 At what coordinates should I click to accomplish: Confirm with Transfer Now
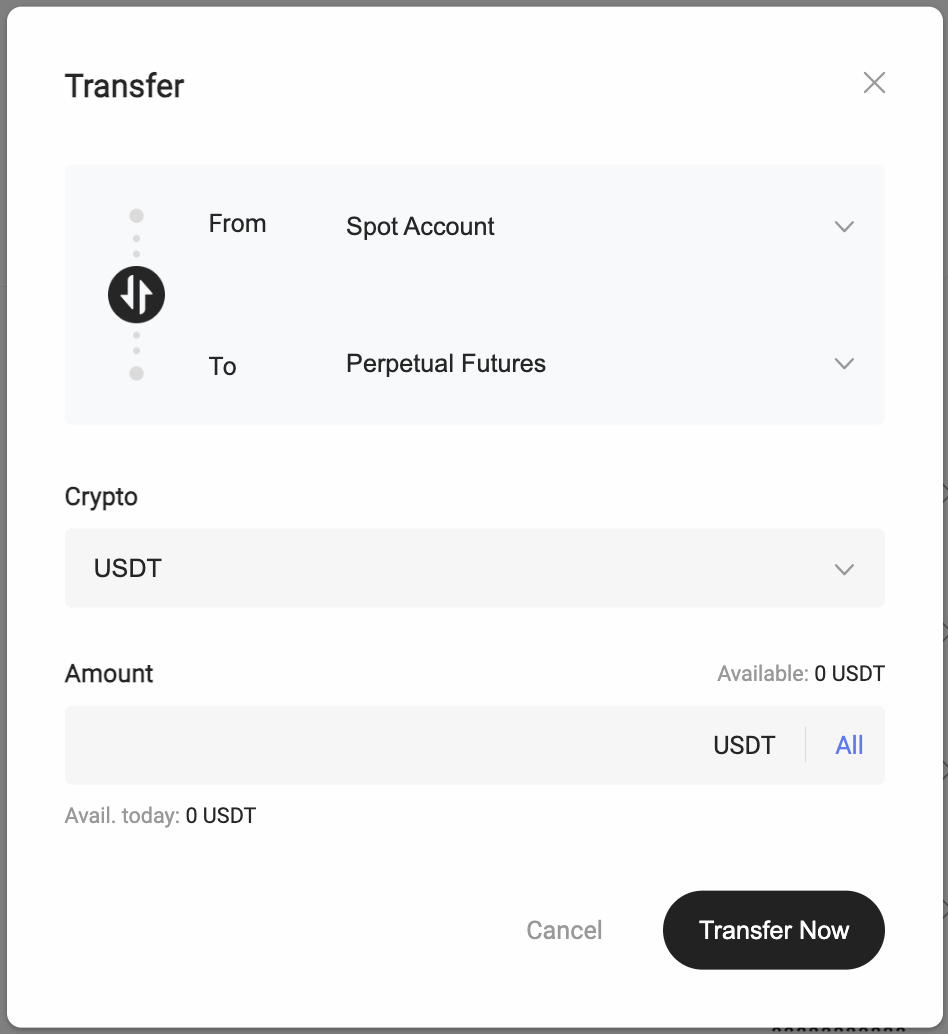pos(773,930)
